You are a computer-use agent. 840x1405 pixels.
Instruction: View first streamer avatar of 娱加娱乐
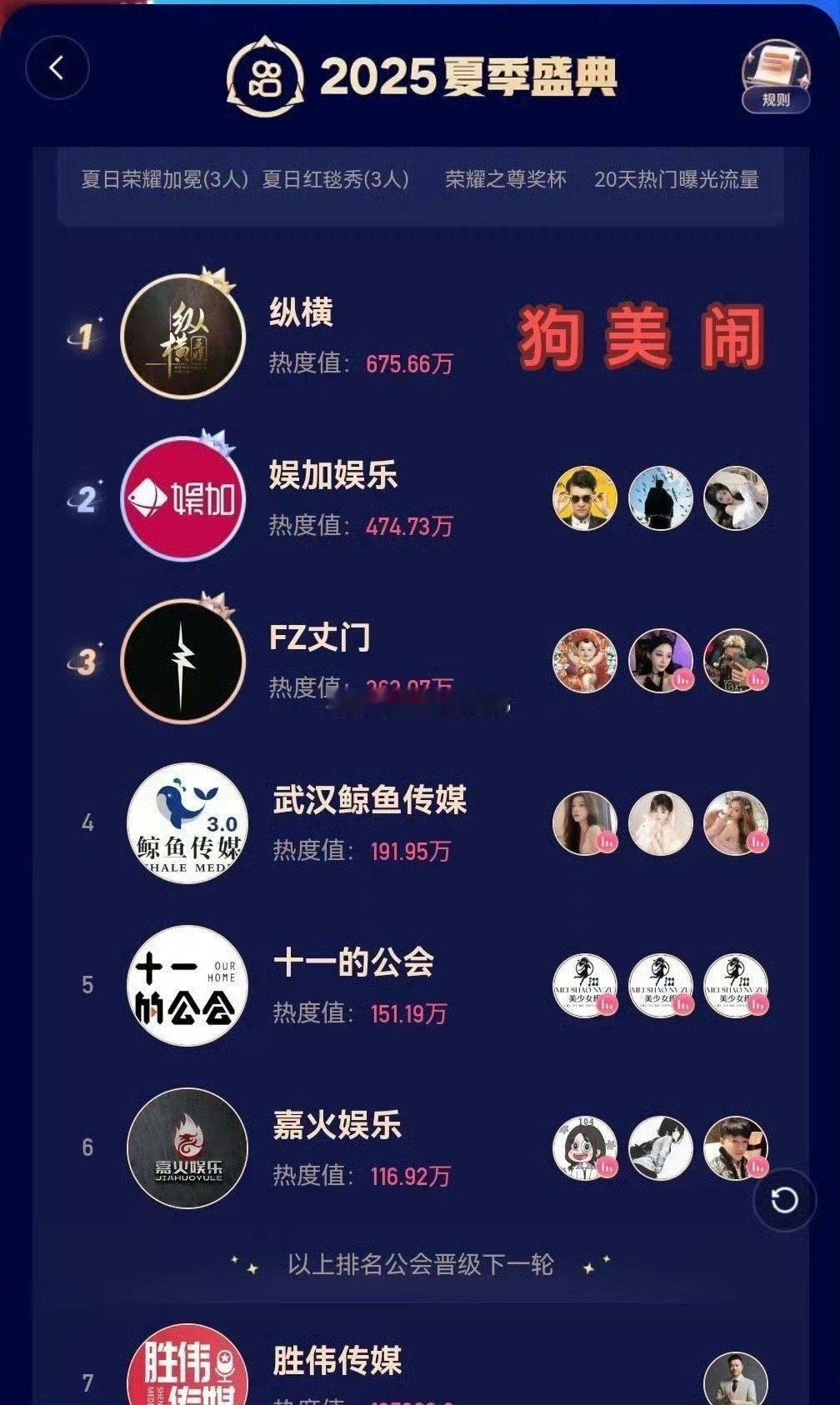tap(585, 498)
